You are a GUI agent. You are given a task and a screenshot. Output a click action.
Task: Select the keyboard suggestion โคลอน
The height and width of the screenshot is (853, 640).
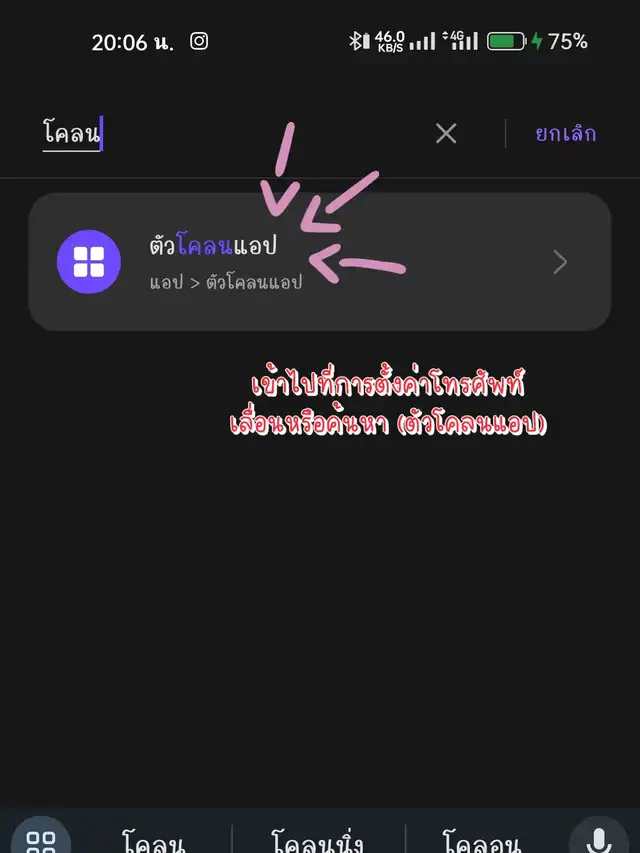[483, 840]
